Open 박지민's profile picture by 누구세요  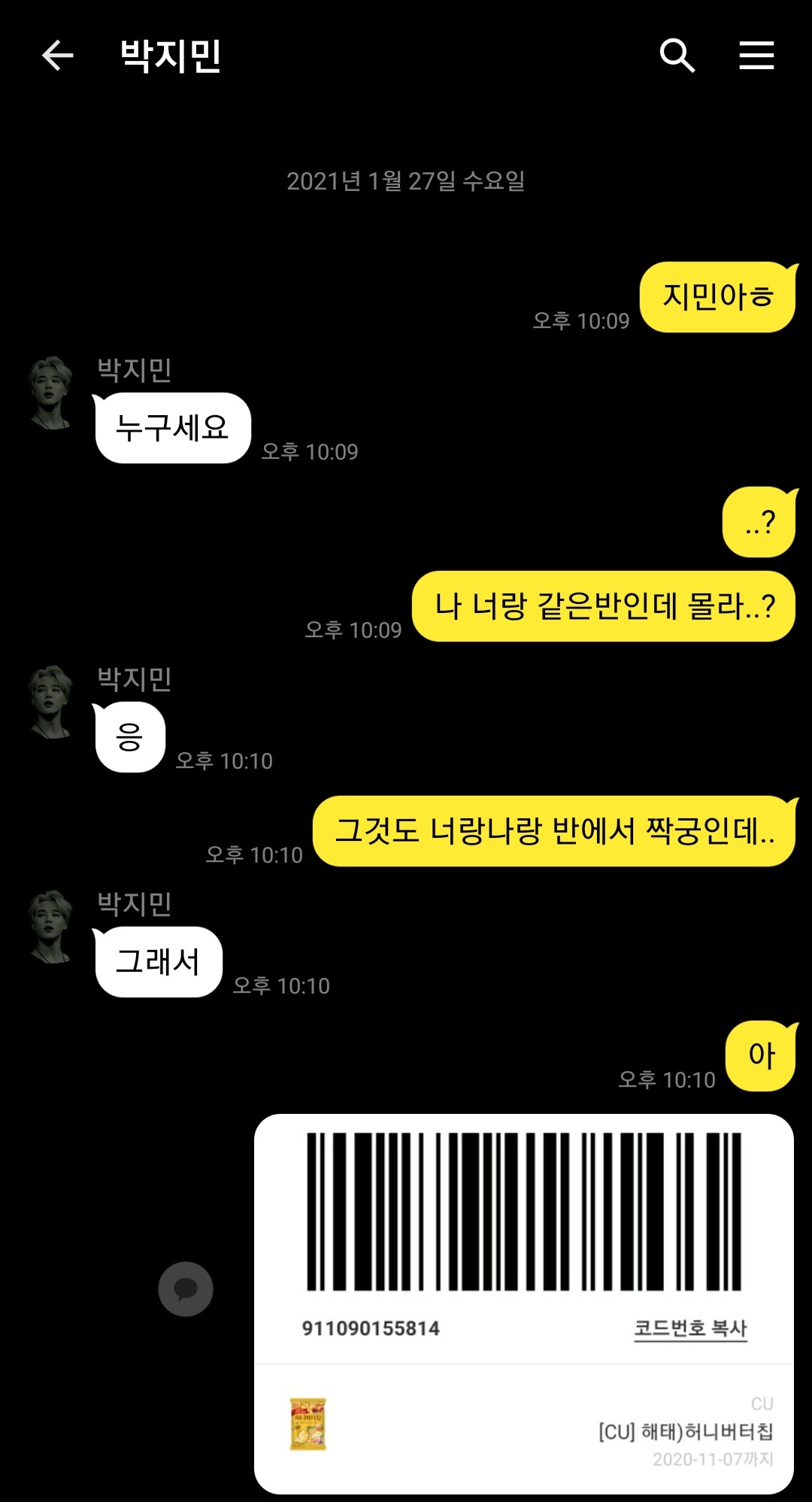(50, 393)
